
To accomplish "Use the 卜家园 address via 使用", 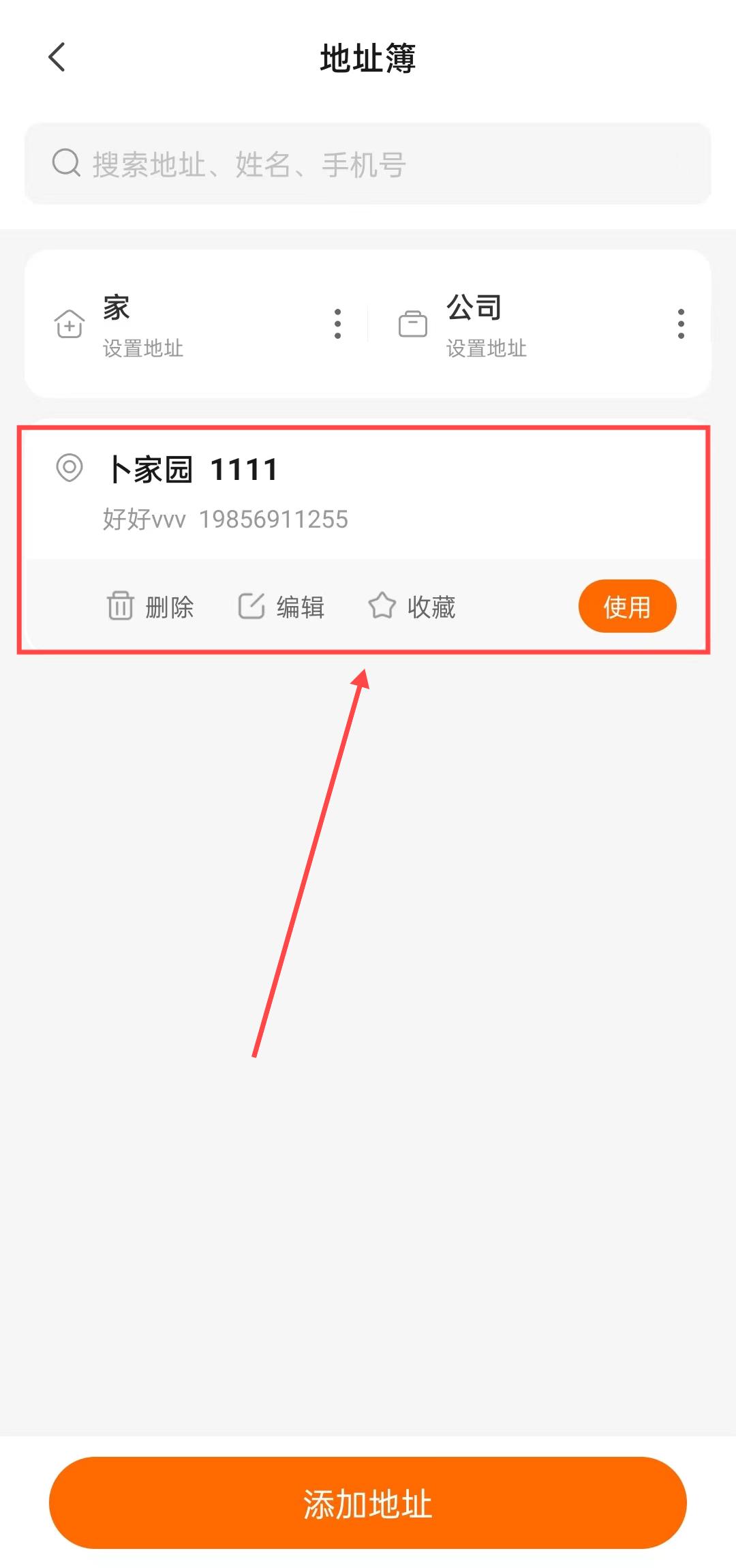I will [627, 606].
